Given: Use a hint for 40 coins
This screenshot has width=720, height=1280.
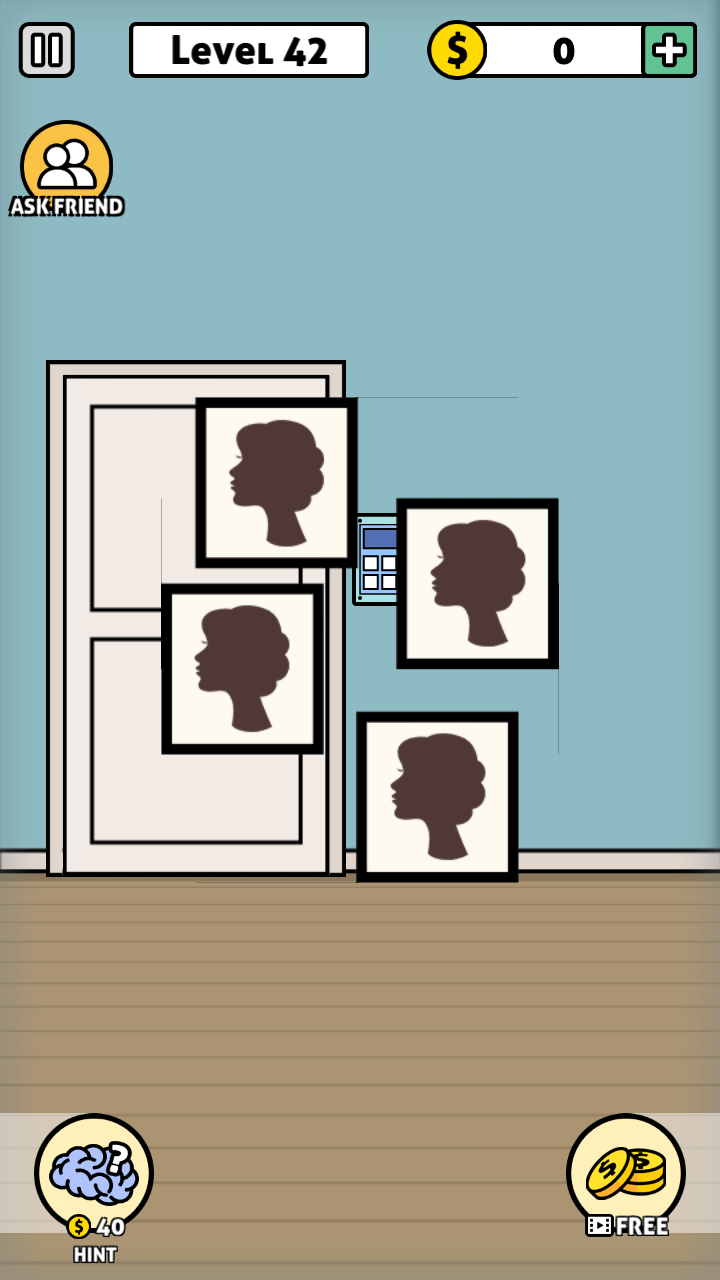Looking at the screenshot, I should [94, 1175].
